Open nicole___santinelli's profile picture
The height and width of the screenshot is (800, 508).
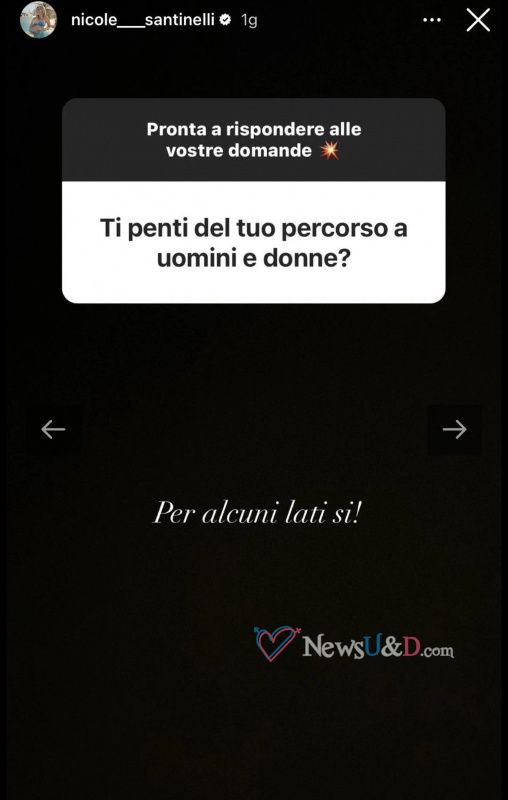pos(38,20)
